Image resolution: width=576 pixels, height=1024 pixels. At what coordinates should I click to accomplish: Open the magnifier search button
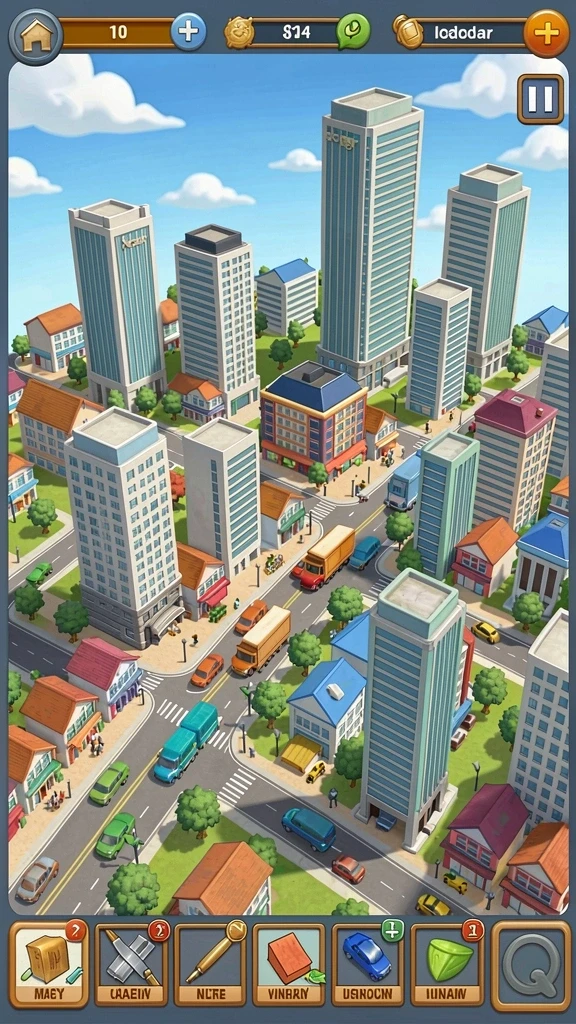(x=530, y=964)
